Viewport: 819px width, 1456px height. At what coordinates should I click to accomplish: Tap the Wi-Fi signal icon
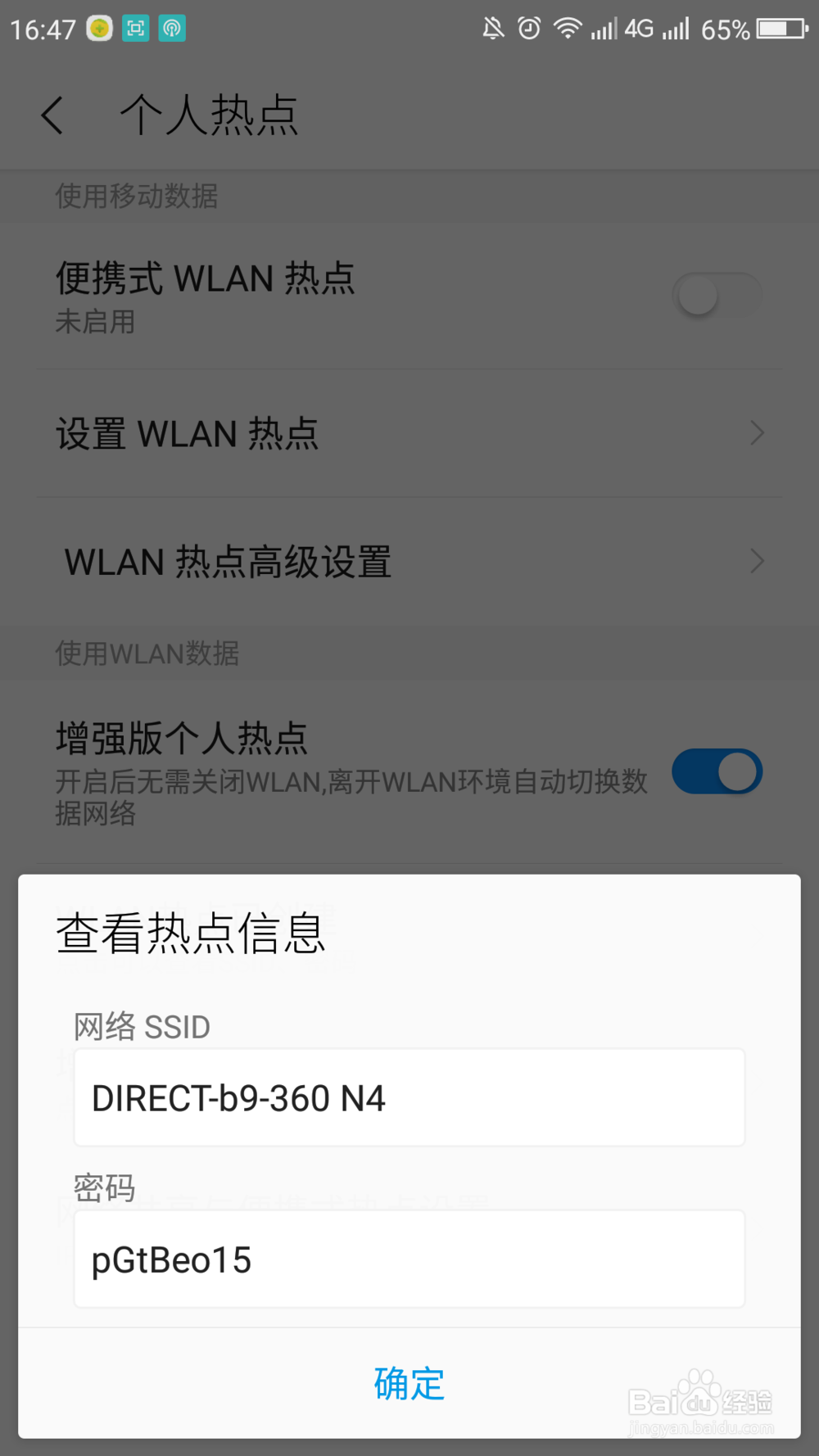(x=568, y=29)
